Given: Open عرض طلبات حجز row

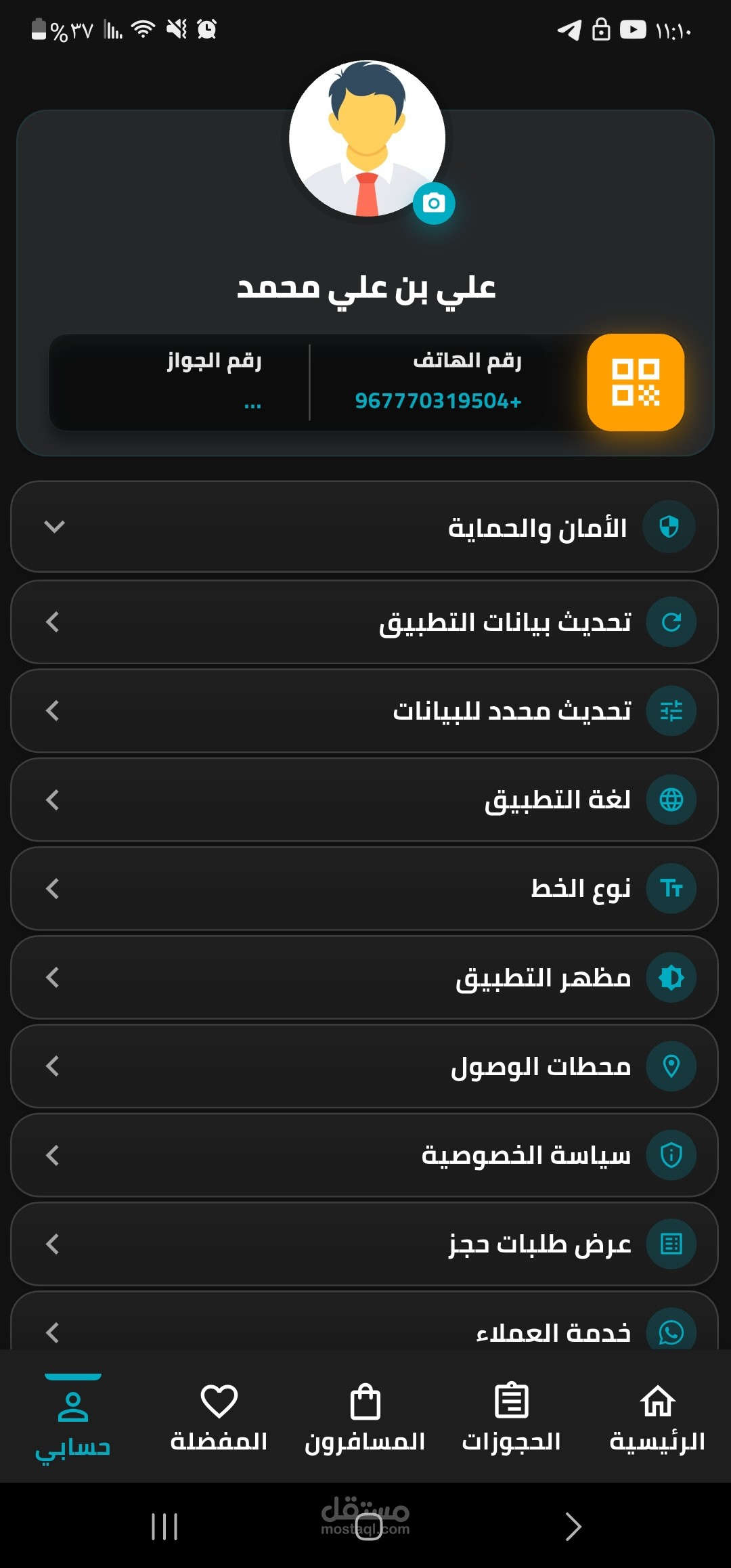Looking at the screenshot, I should (x=364, y=1244).
